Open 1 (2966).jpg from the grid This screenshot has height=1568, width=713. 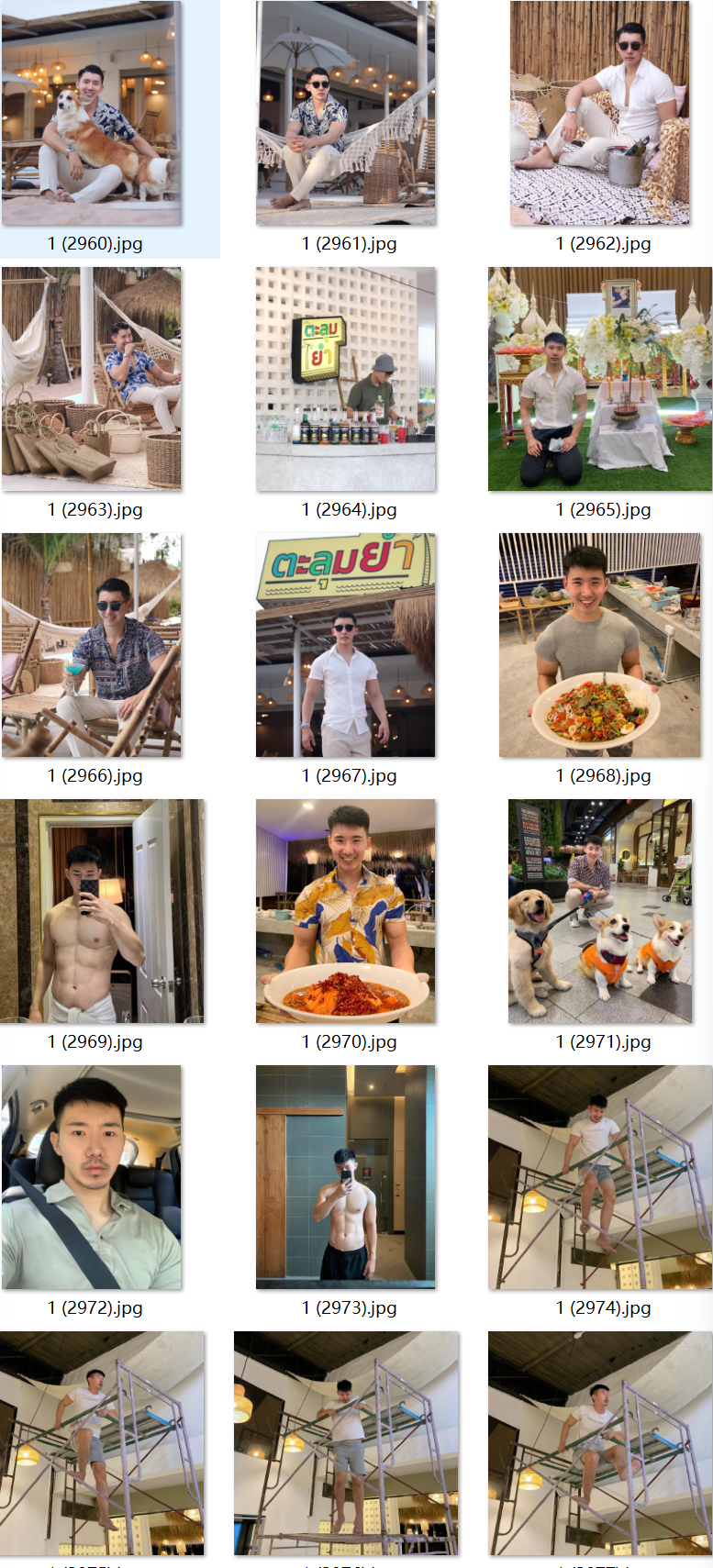click(x=92, y=645)
